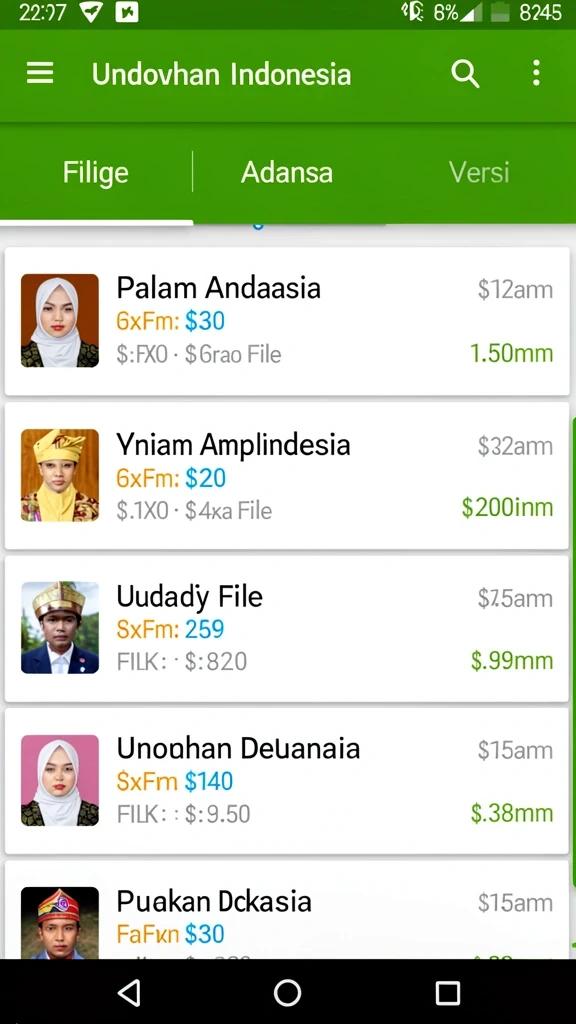Open the Yniam Amplindesia listing
Viewport: 576px width, 1024px height.
click(x=287, y=475)
